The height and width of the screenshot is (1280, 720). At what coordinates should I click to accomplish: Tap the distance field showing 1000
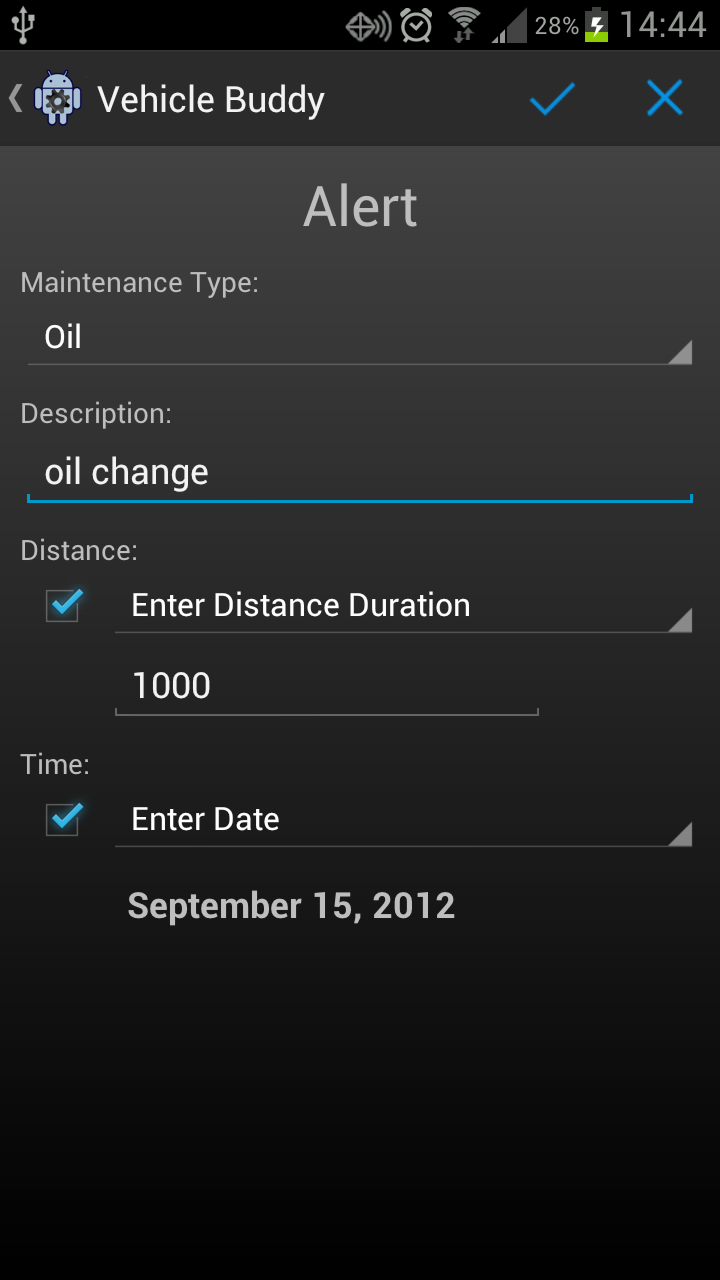[327, 686]
